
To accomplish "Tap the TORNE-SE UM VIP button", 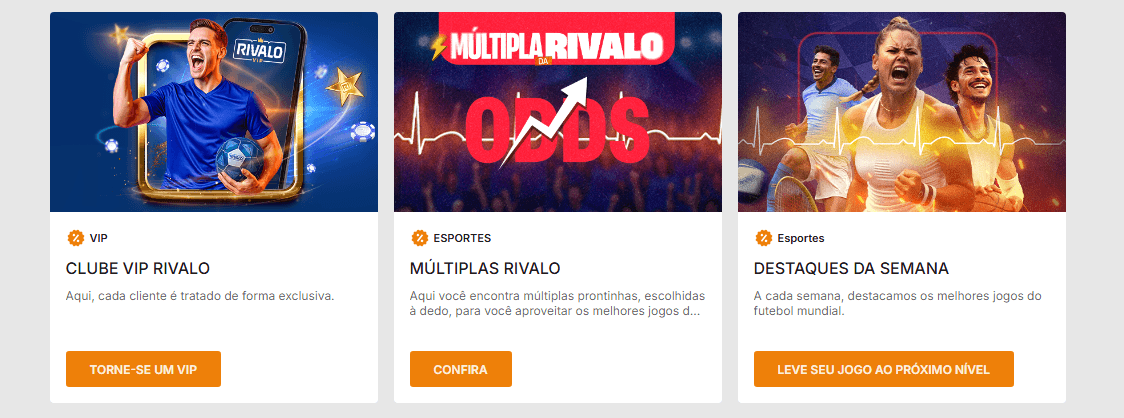I will coord(143,369).
